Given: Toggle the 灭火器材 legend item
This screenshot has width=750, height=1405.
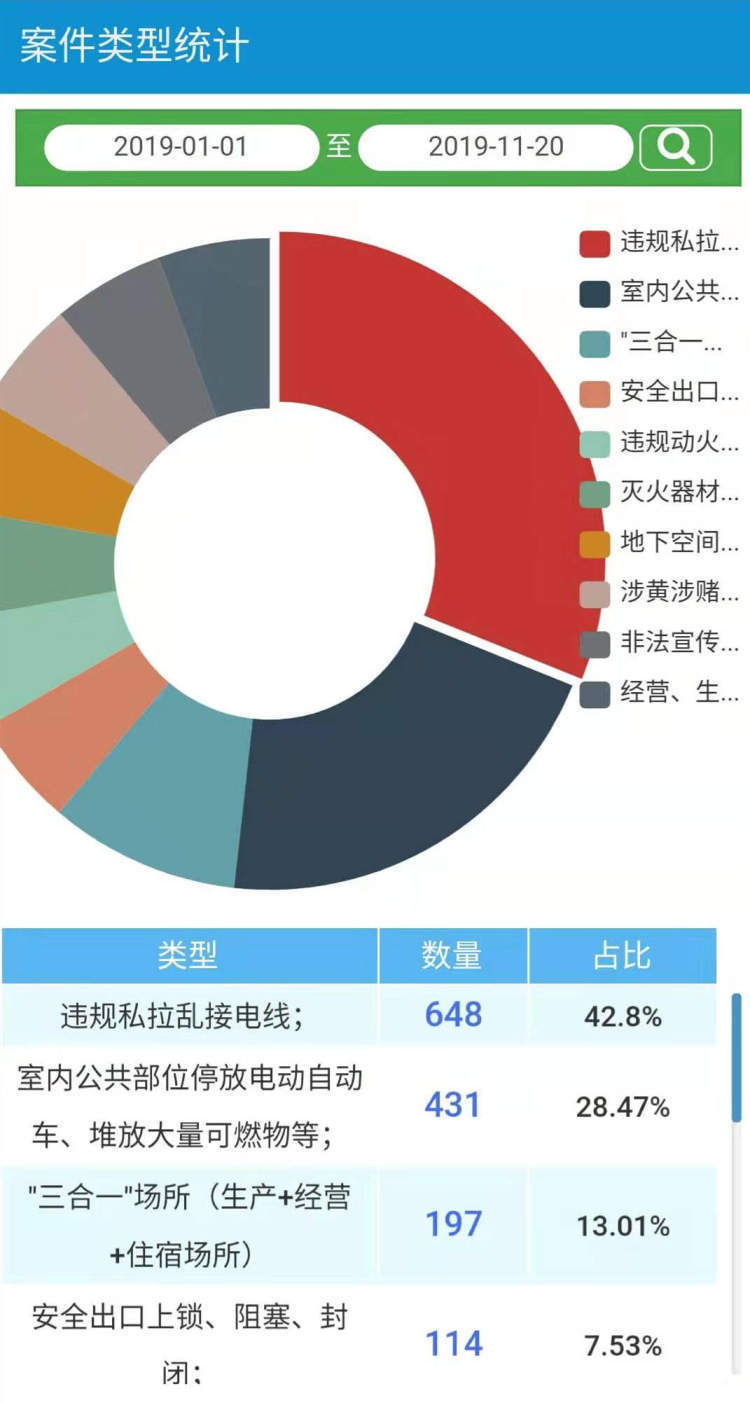Looking at the screenshot, I should pos(660,492).
